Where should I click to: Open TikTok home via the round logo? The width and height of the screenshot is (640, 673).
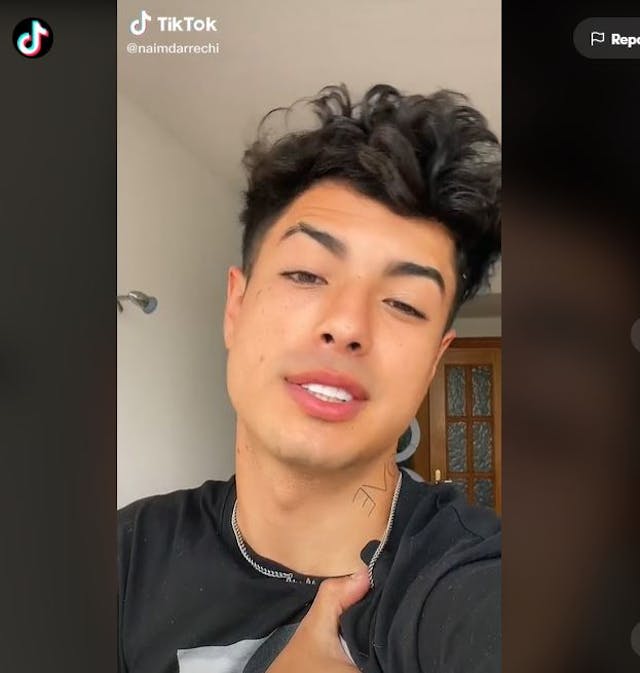(32, 38)
